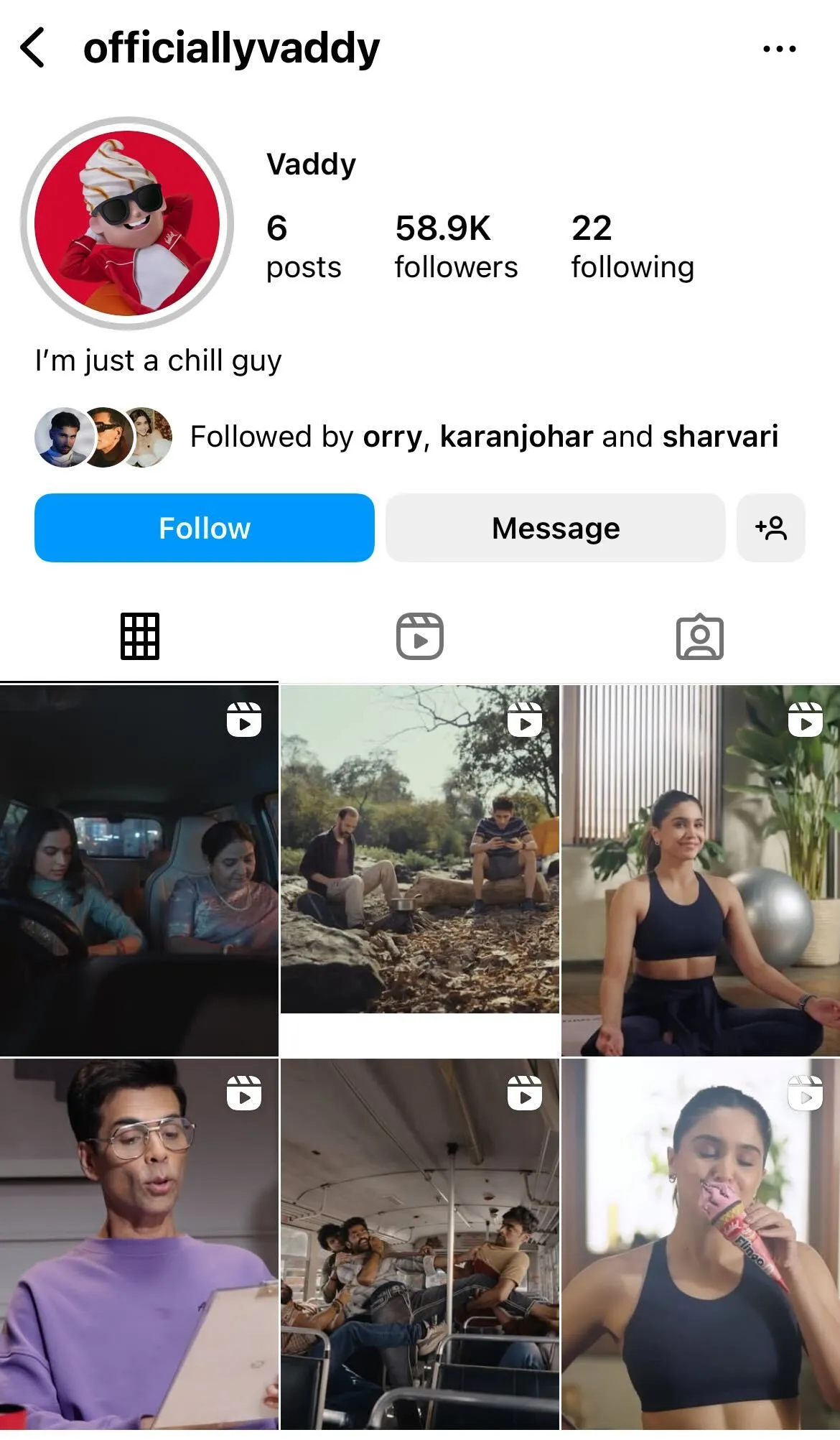840x1440 pixels.
Task: Switch to the Reels tab
Action: pyautogui.click(x=420, y=636)
